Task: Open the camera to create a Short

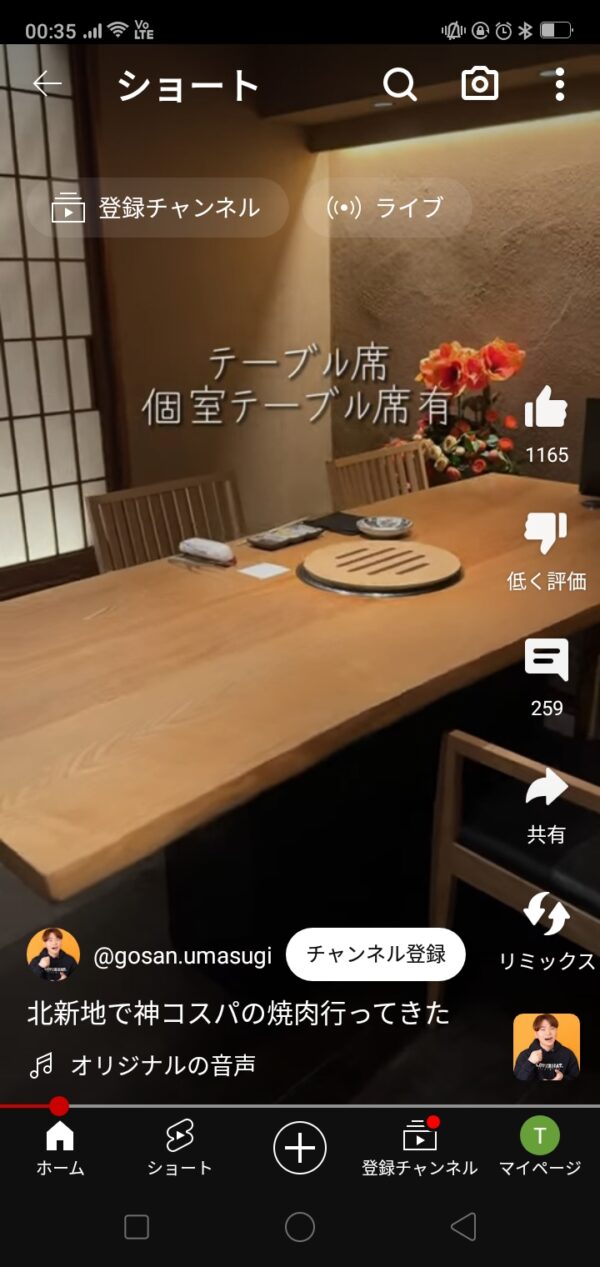Action: coord(480,85)
